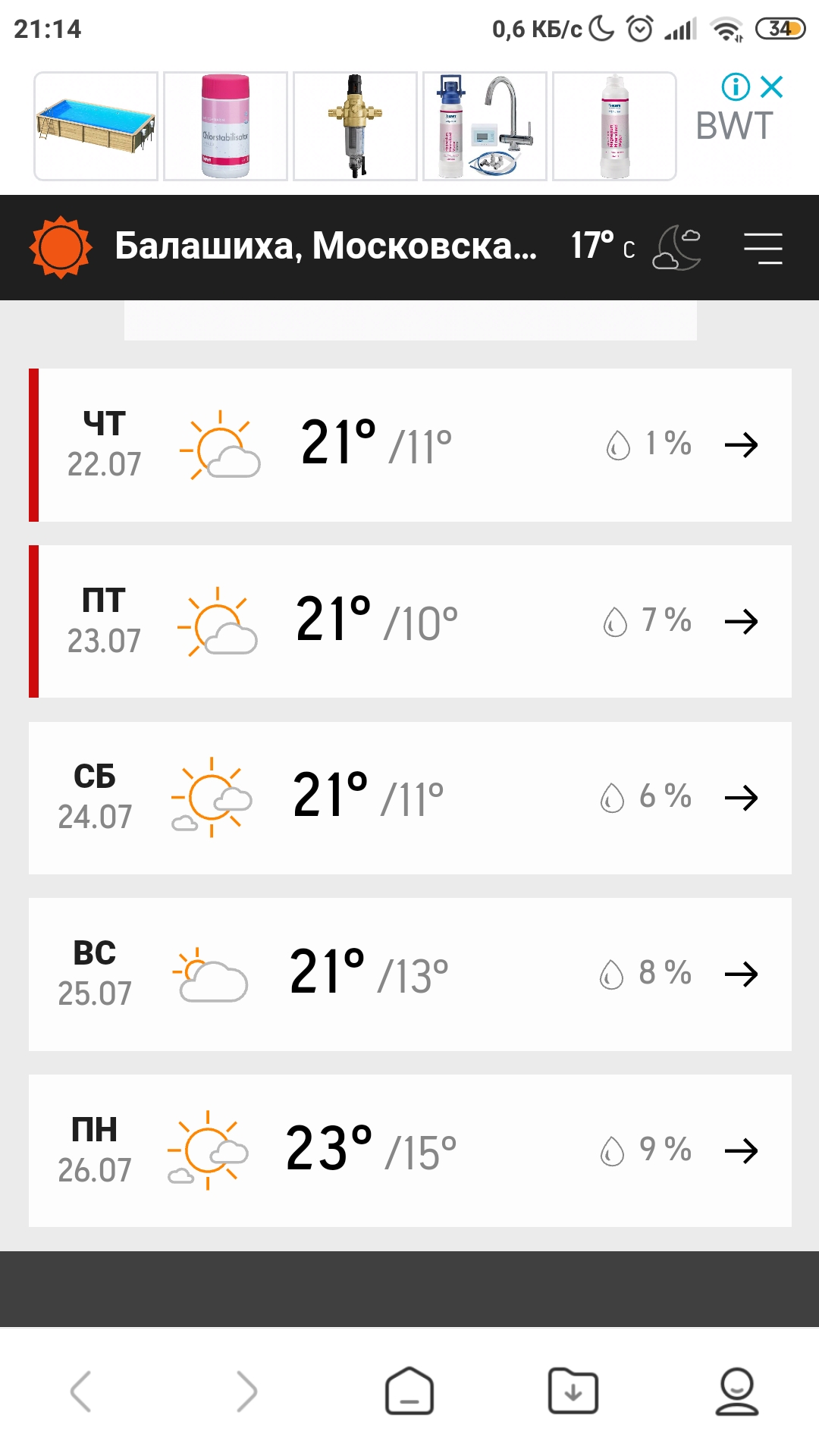Open the pink chlorine stabilizer ad product
The height and width of the screenshot is (1456, 819).
pyautogui.click(x=225, y=126)
